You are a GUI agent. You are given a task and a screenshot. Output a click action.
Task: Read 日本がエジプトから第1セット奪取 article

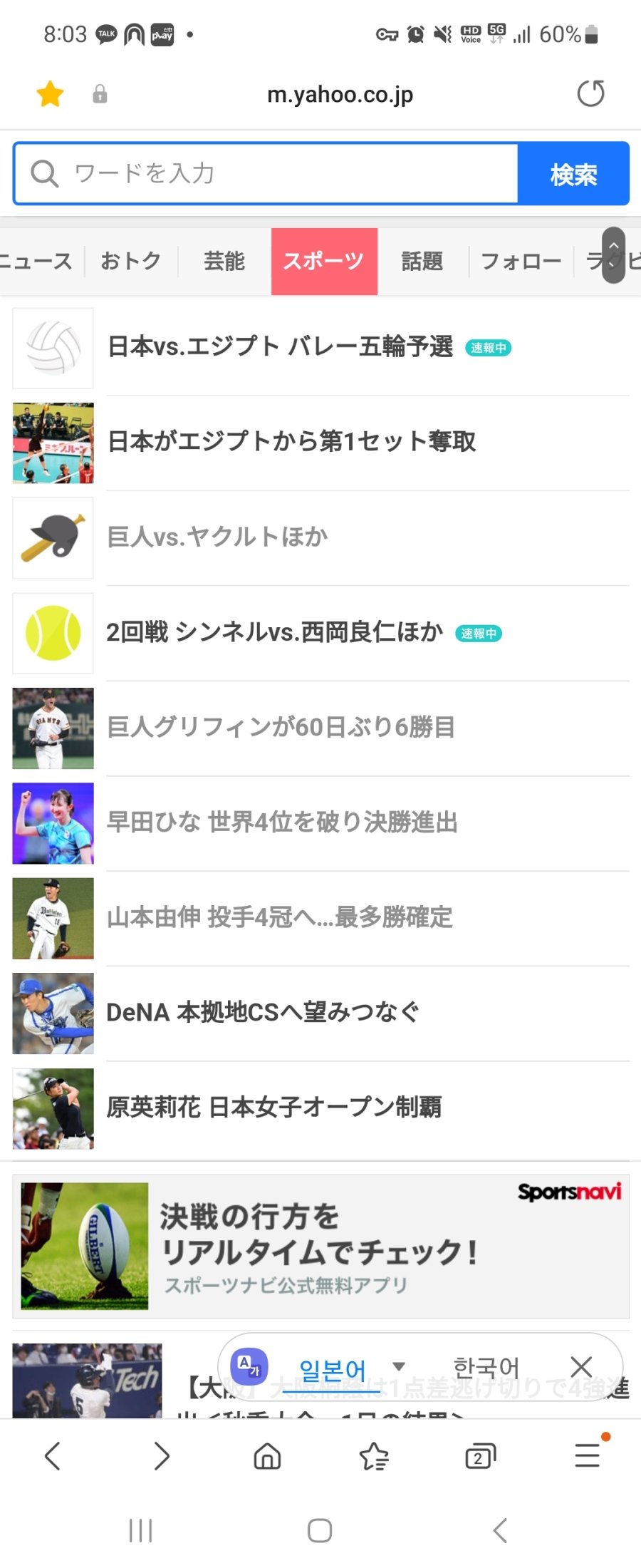(x=291, y=442)
